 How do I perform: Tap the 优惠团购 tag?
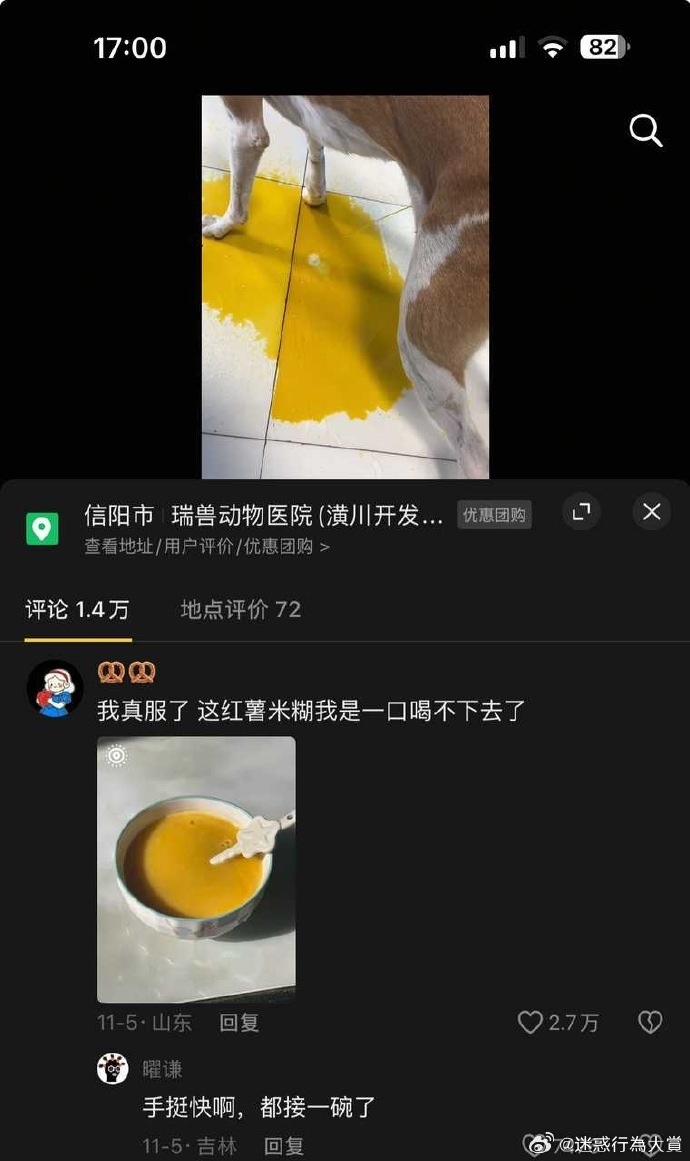(x=494, y=516)
